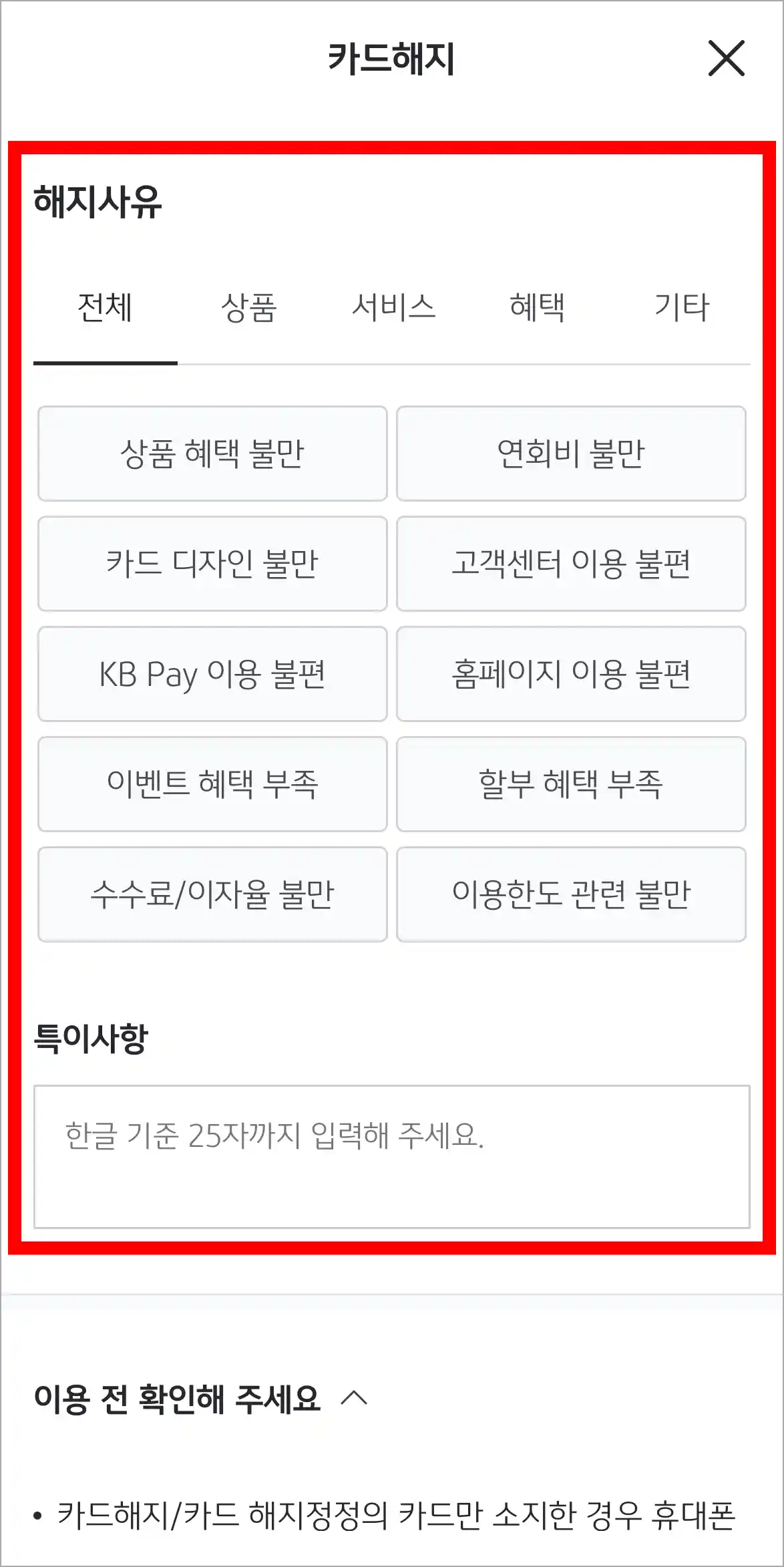This screenshot has height=1567, width=784.
Task: Pick 할부 혜택 부족 as reason
Action: (571, 784)
